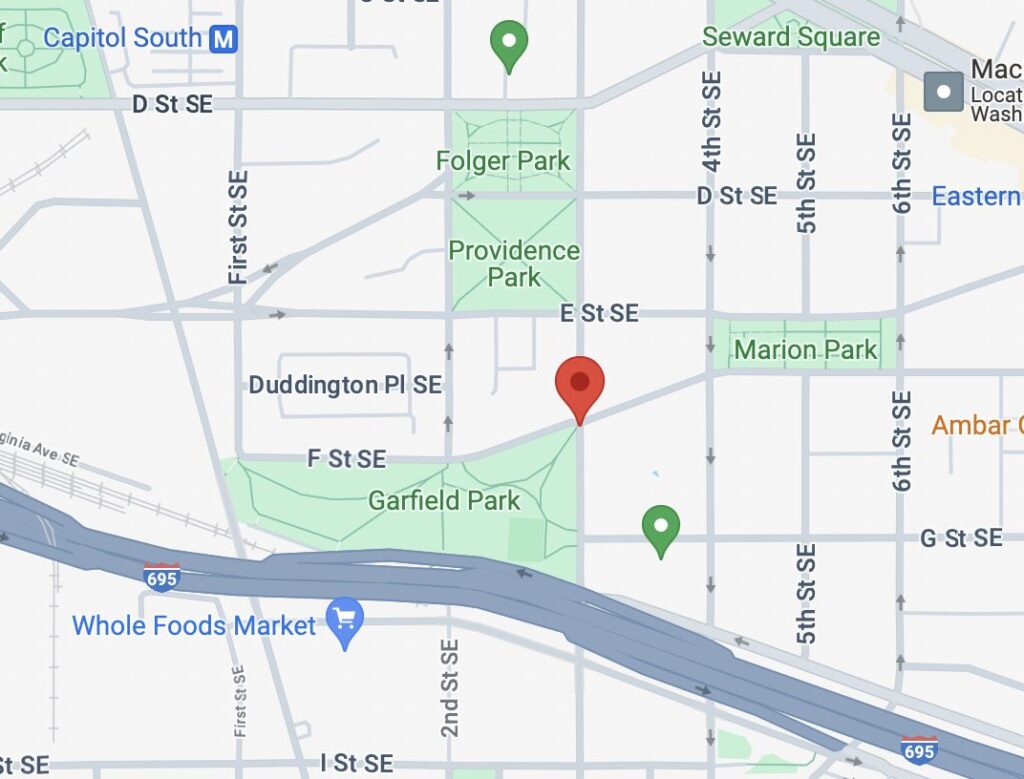Open the Providence Park label
The width and height of the screenshot is (1024, 779).
tap(514, 263)
